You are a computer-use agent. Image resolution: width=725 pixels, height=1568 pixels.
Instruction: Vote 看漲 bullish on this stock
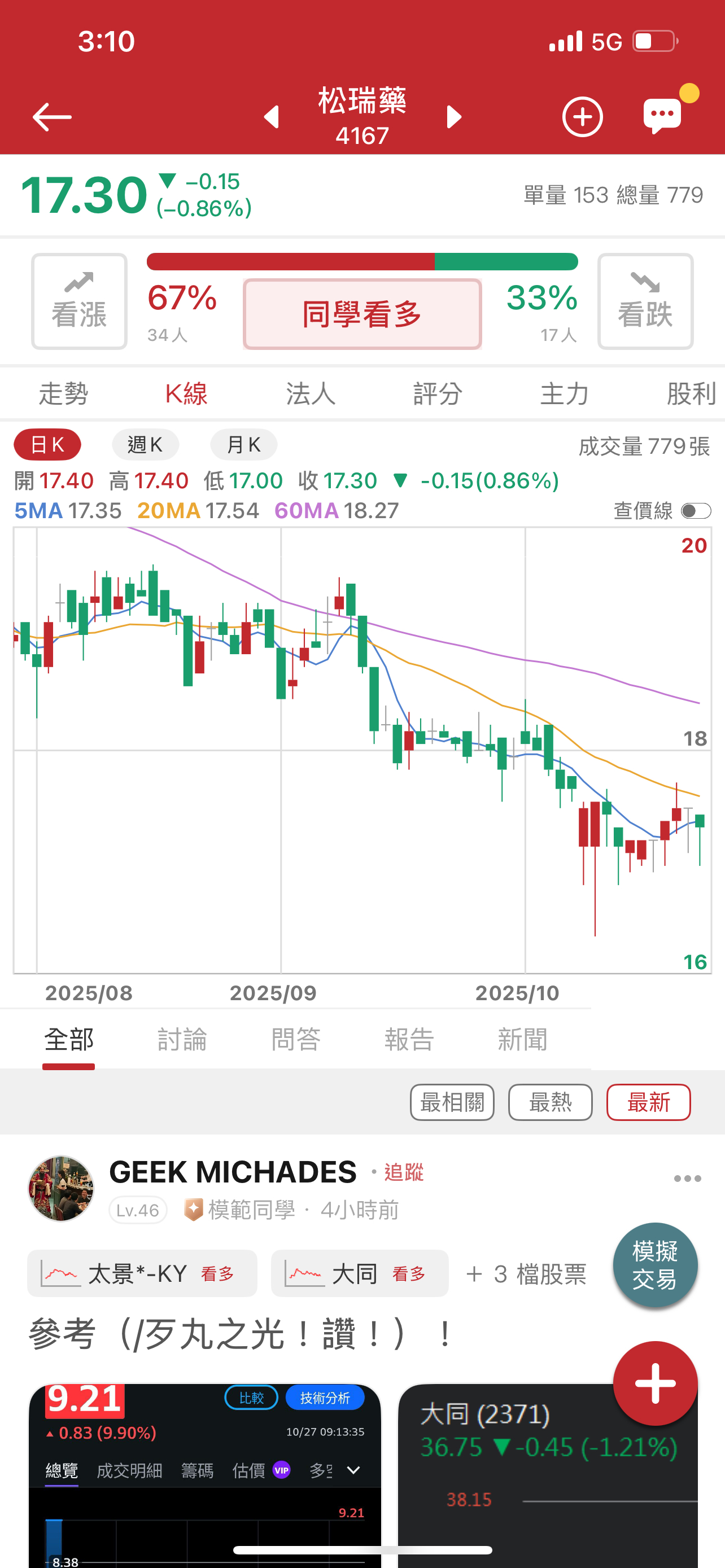click(x=79, y=301)
